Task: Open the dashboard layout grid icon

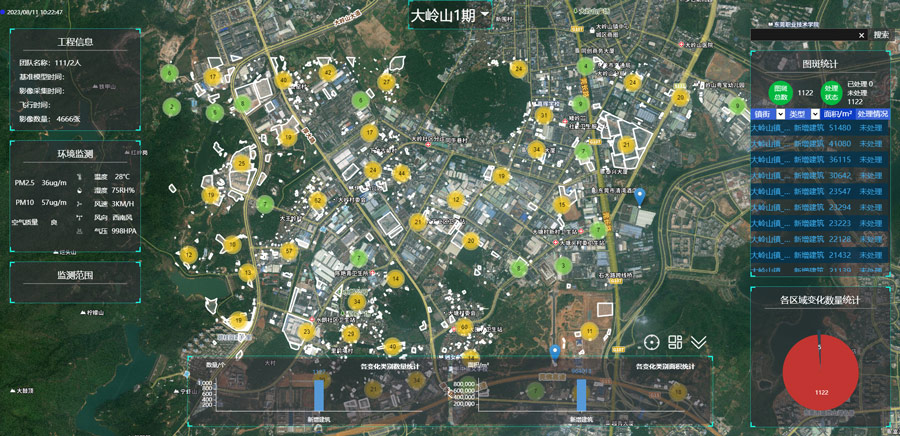Action: tap(675, 343)
